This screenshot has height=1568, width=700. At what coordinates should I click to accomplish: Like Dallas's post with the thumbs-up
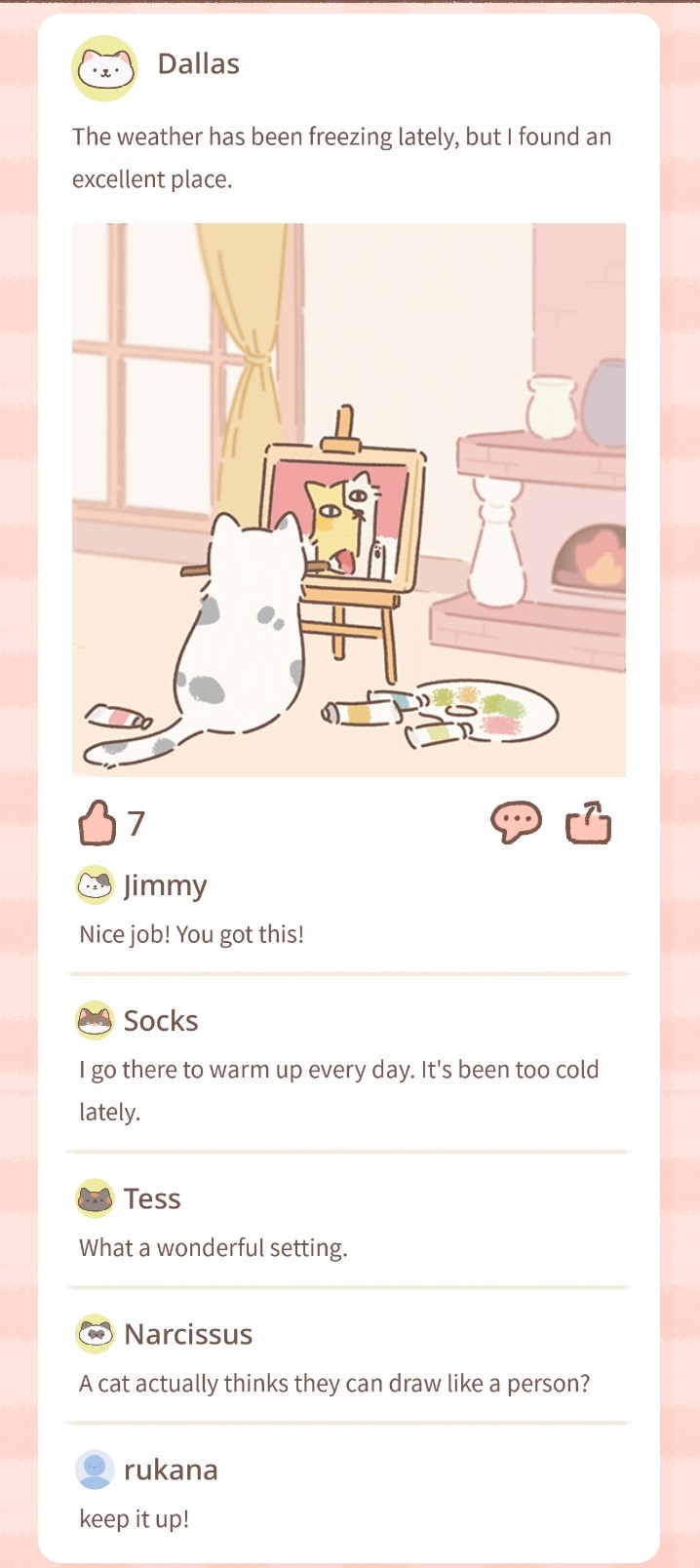tap(97, 824)
